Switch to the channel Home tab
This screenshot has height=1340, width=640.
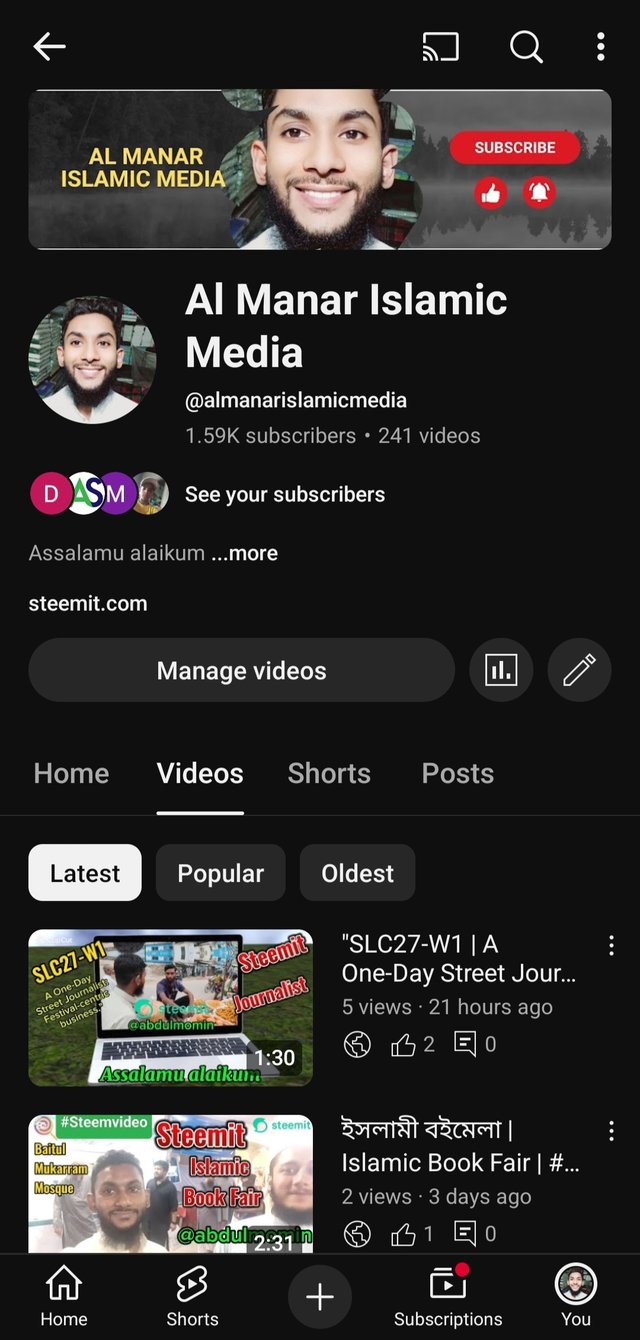[x=71, y=773]
